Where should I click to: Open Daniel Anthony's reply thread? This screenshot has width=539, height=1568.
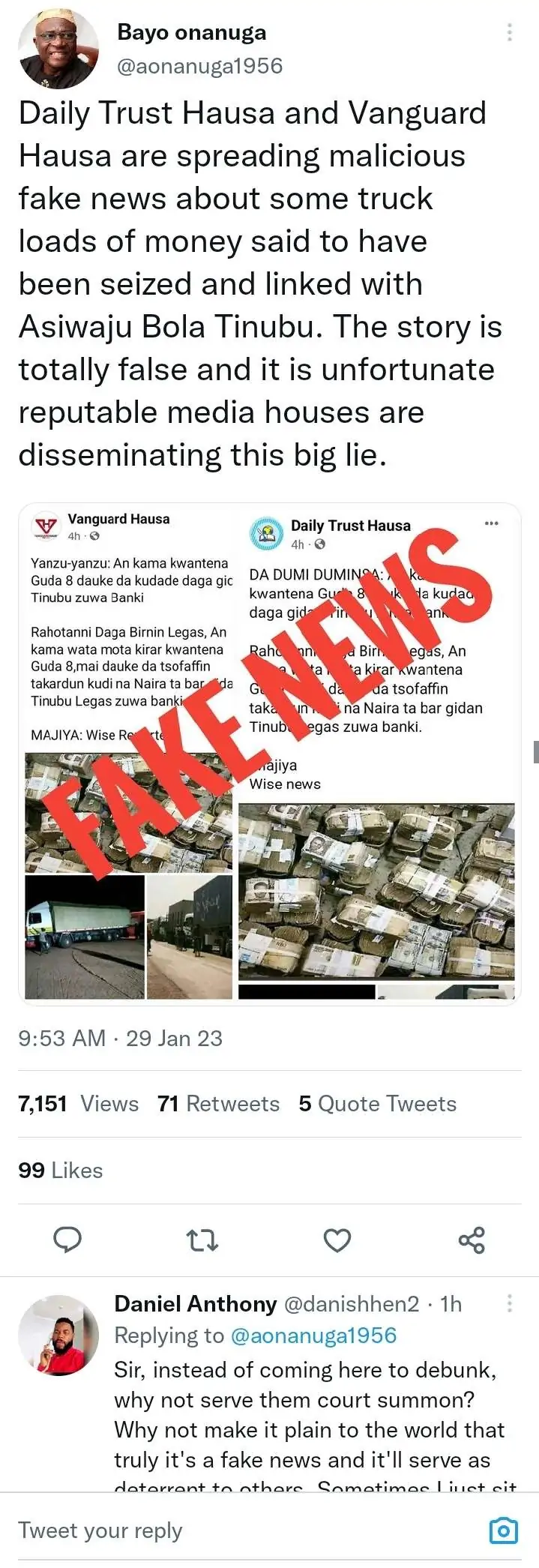click(309, 1415)
